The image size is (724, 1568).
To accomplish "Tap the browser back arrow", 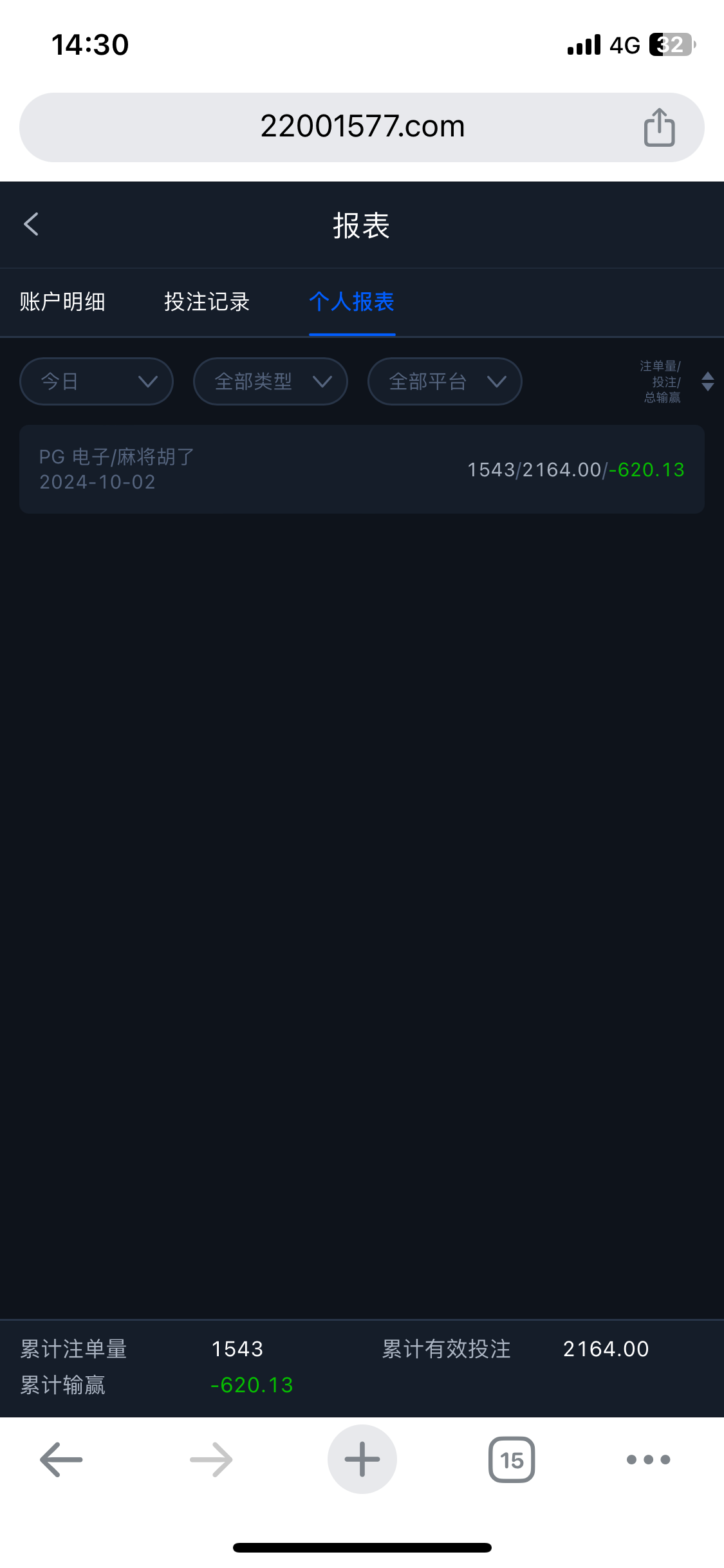I will click(x=61, y=1459).
